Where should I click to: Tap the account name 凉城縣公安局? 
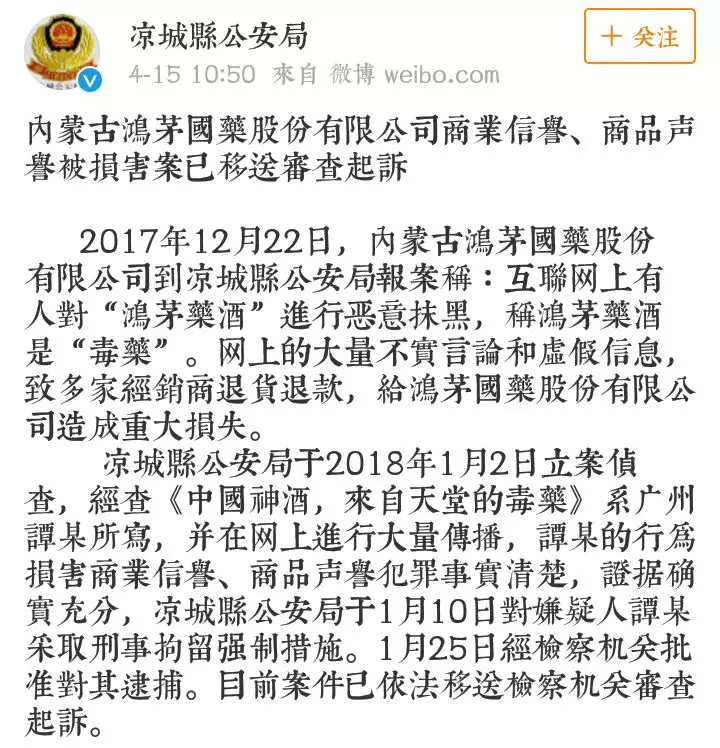(x=218, y=37)
